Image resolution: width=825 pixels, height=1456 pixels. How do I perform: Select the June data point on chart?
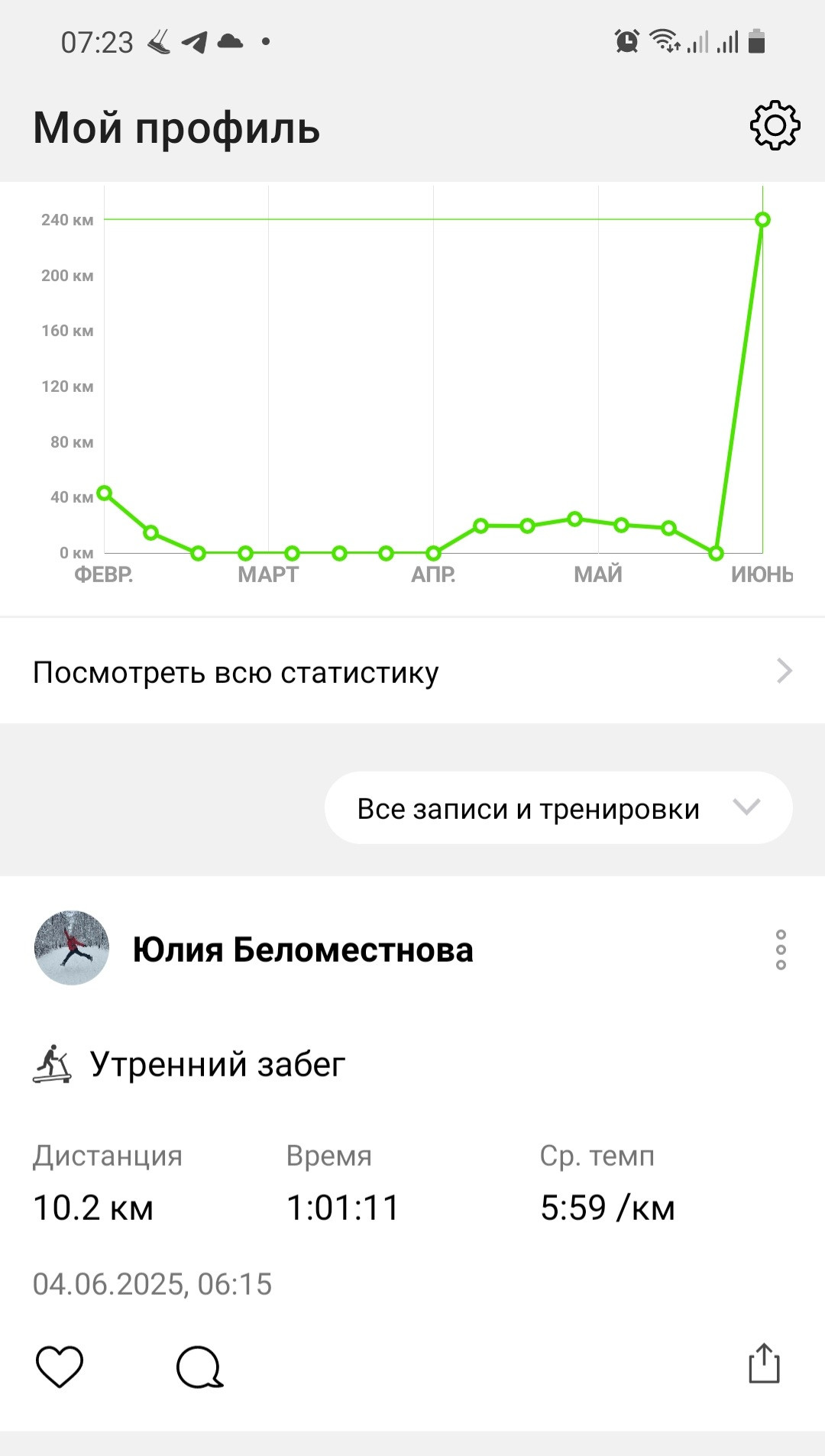click(x=762, y=220)
